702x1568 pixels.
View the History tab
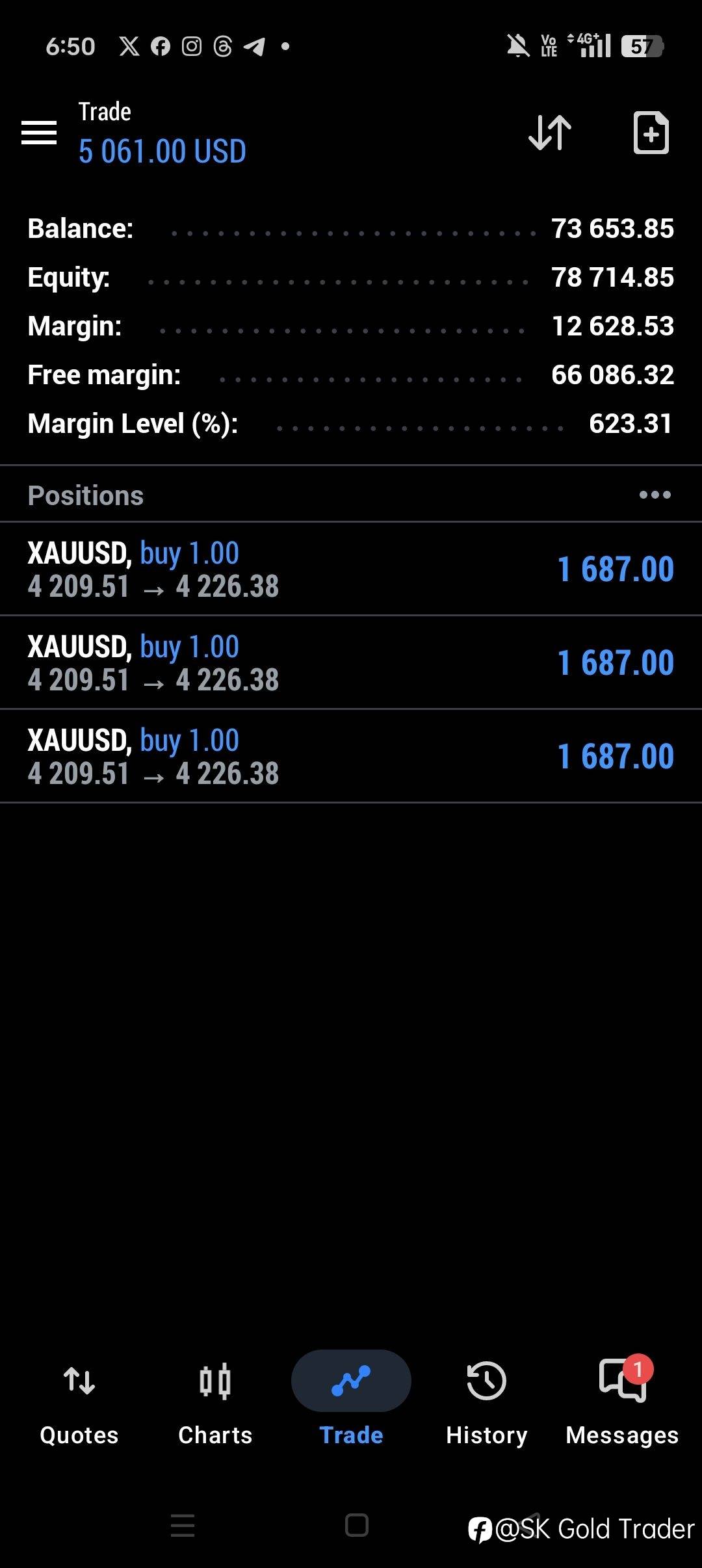tap(486, 1398)
